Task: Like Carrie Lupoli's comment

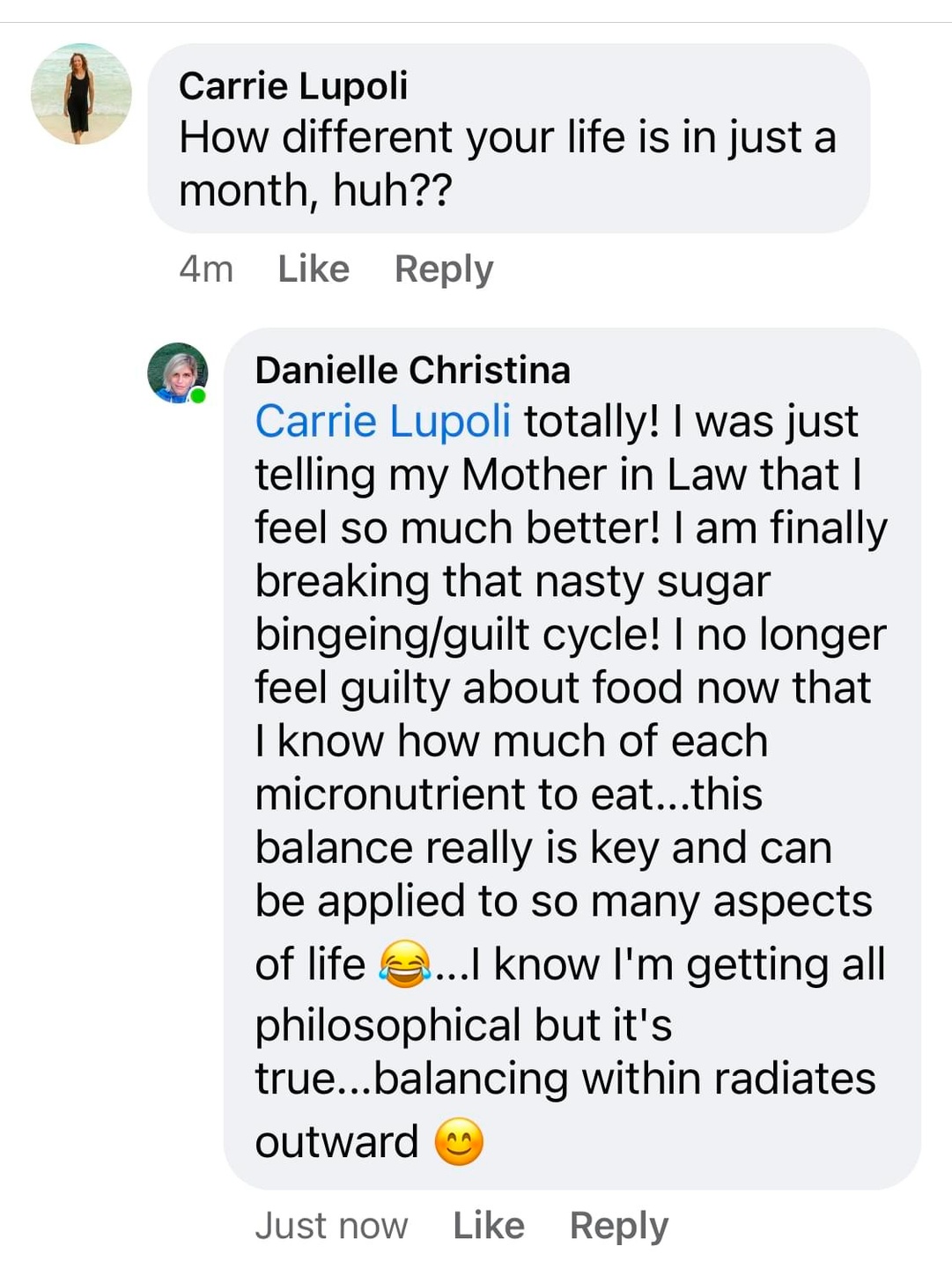Action: 314,269
